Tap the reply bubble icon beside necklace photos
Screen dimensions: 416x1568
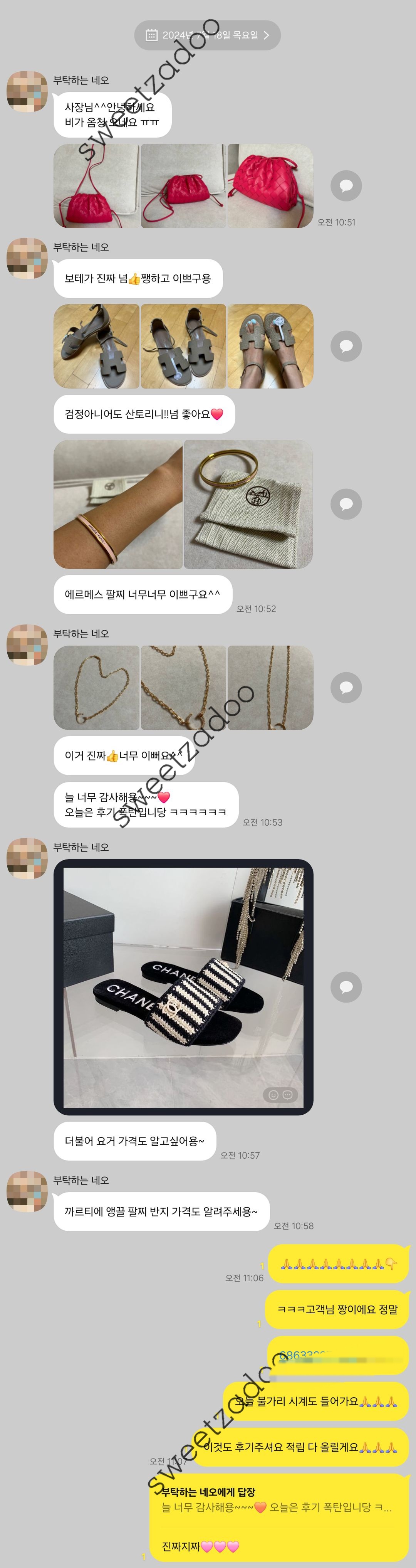point(346,687)
